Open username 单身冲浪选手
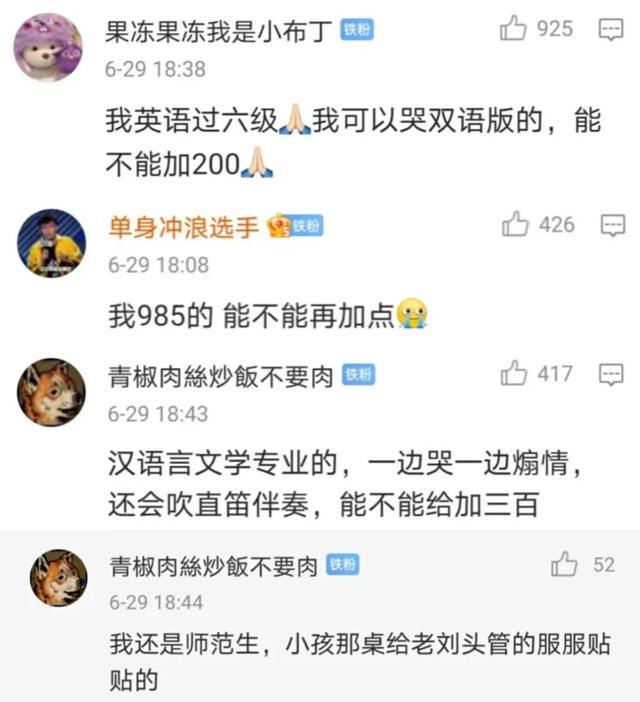640x702 pixels. coord(183,227)
